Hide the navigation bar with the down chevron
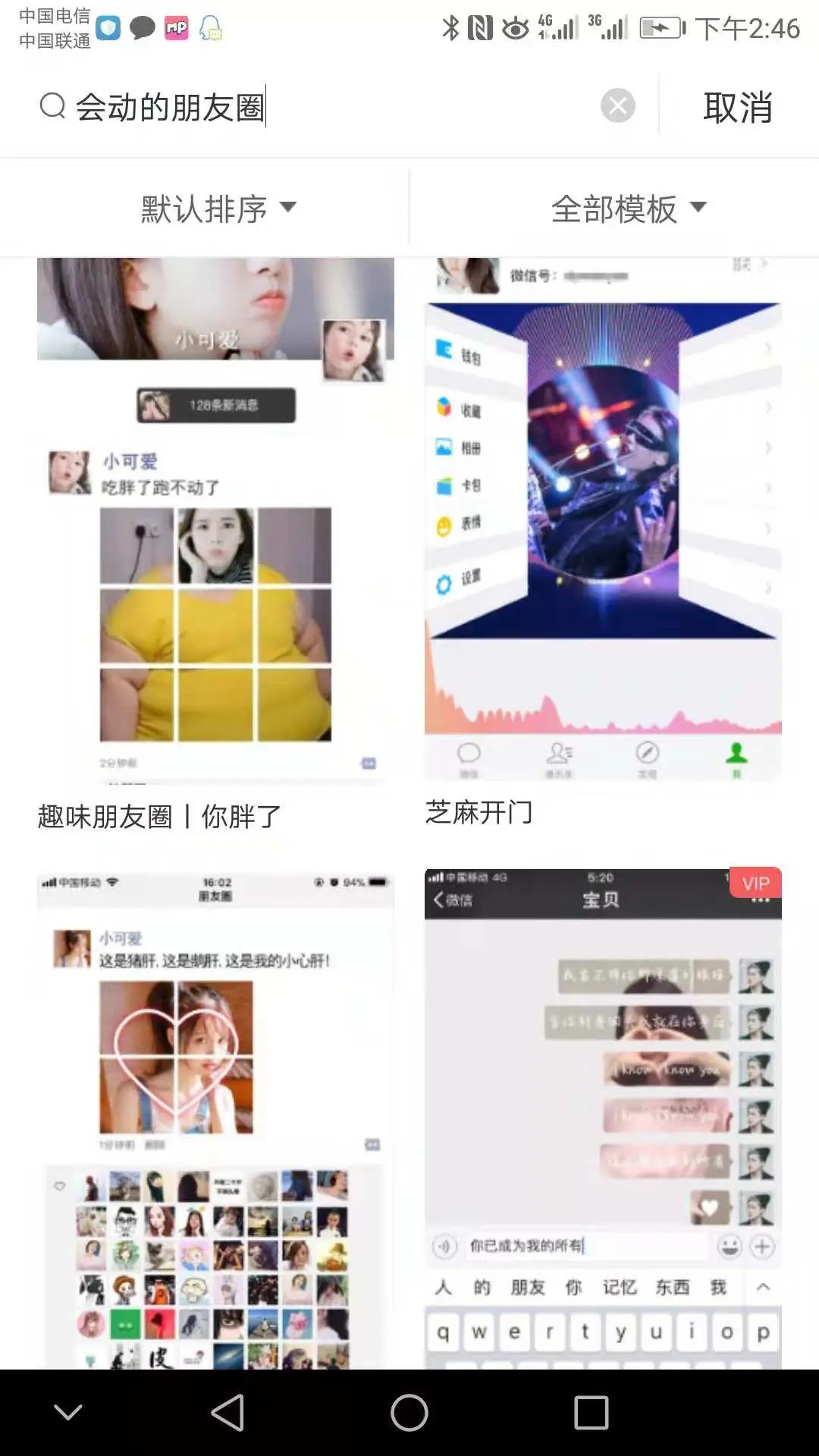This screenshot has height=1456, width=819. click(68, 1412)
